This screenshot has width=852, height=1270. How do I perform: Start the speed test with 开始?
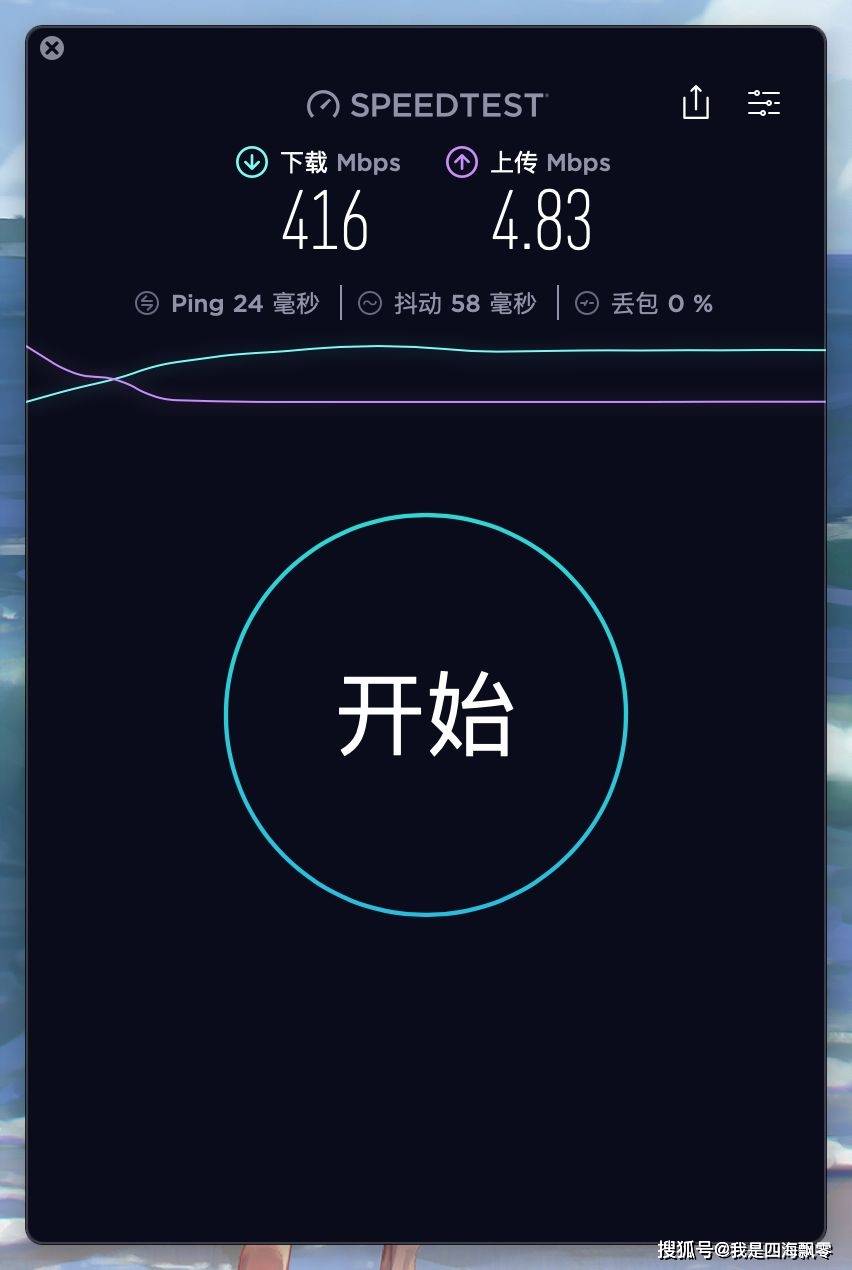pos(426,714)
